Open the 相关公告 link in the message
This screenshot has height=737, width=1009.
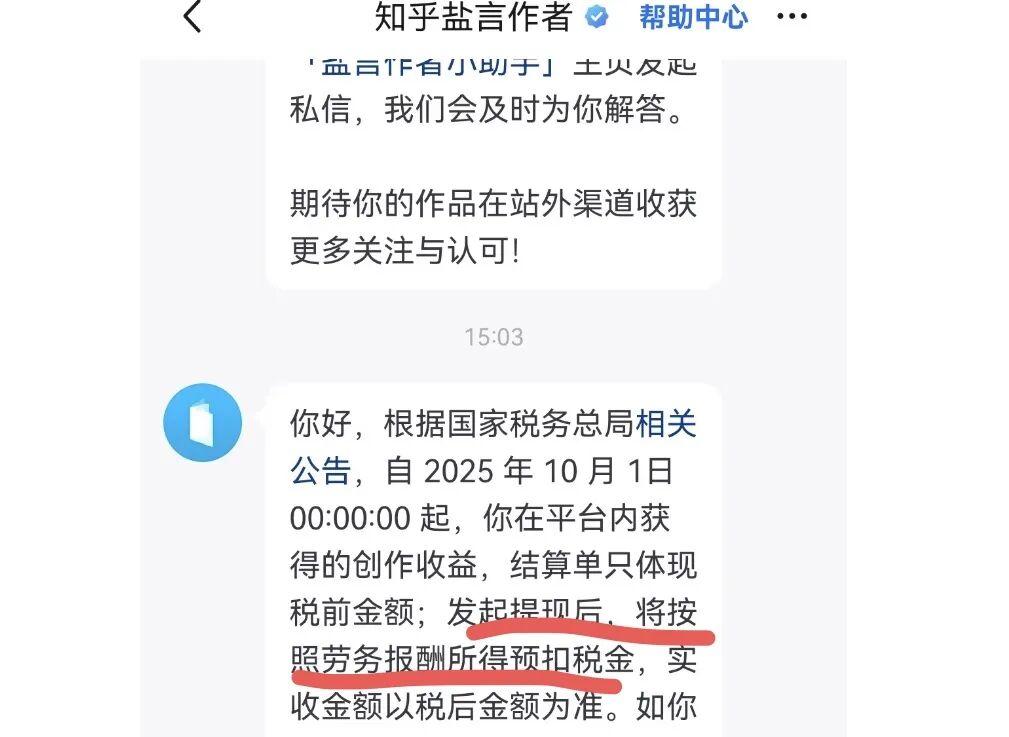666,424
